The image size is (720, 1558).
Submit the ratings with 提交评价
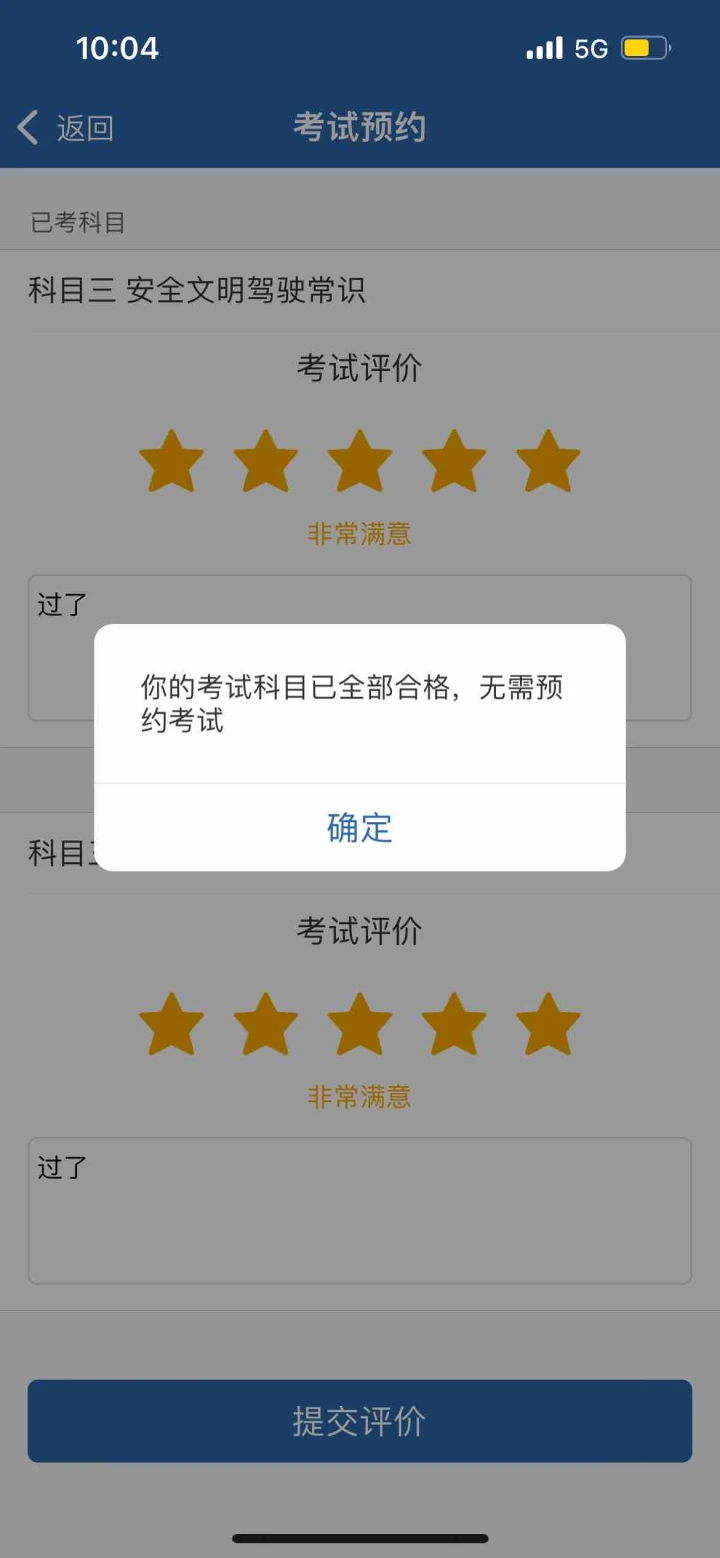[x=360, y=1421]
